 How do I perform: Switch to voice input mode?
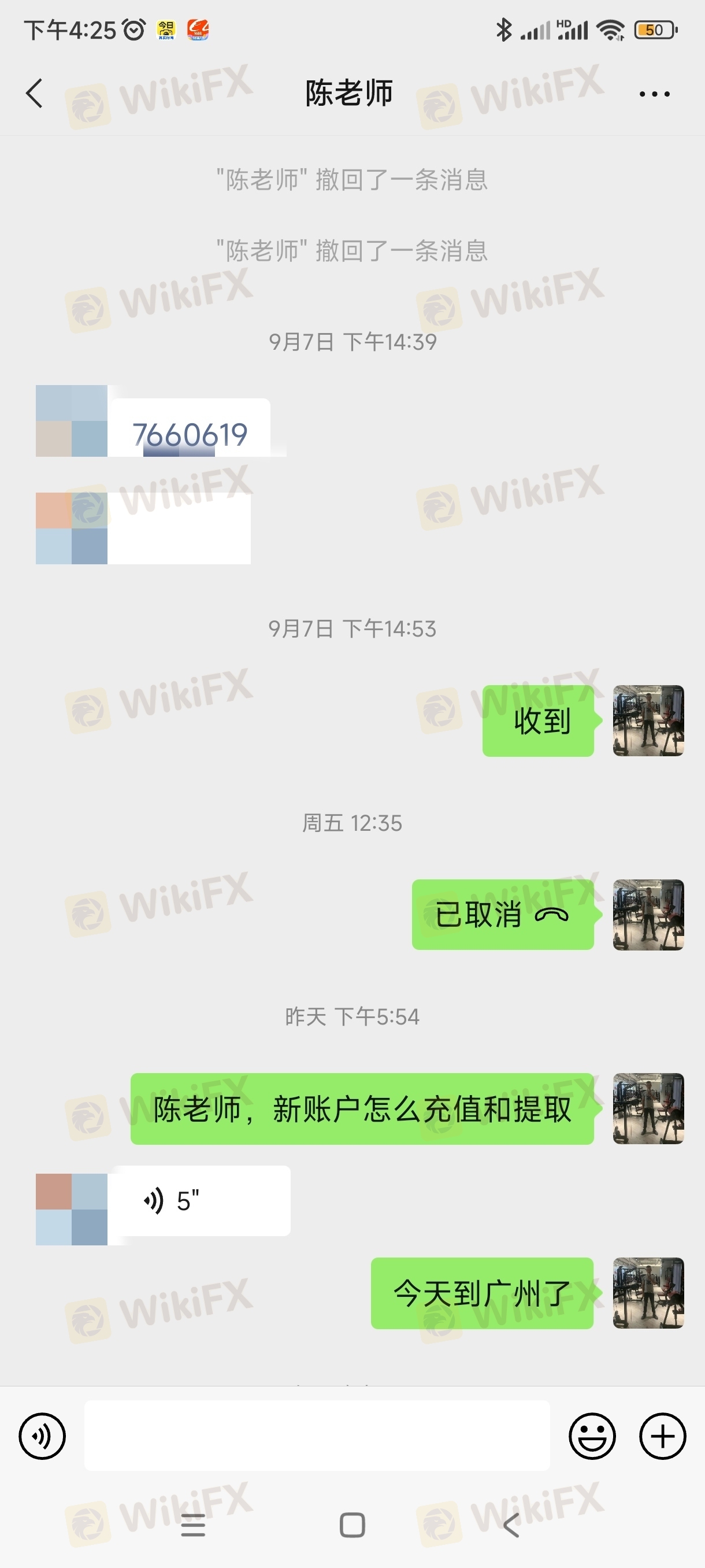pos(42,1436)
